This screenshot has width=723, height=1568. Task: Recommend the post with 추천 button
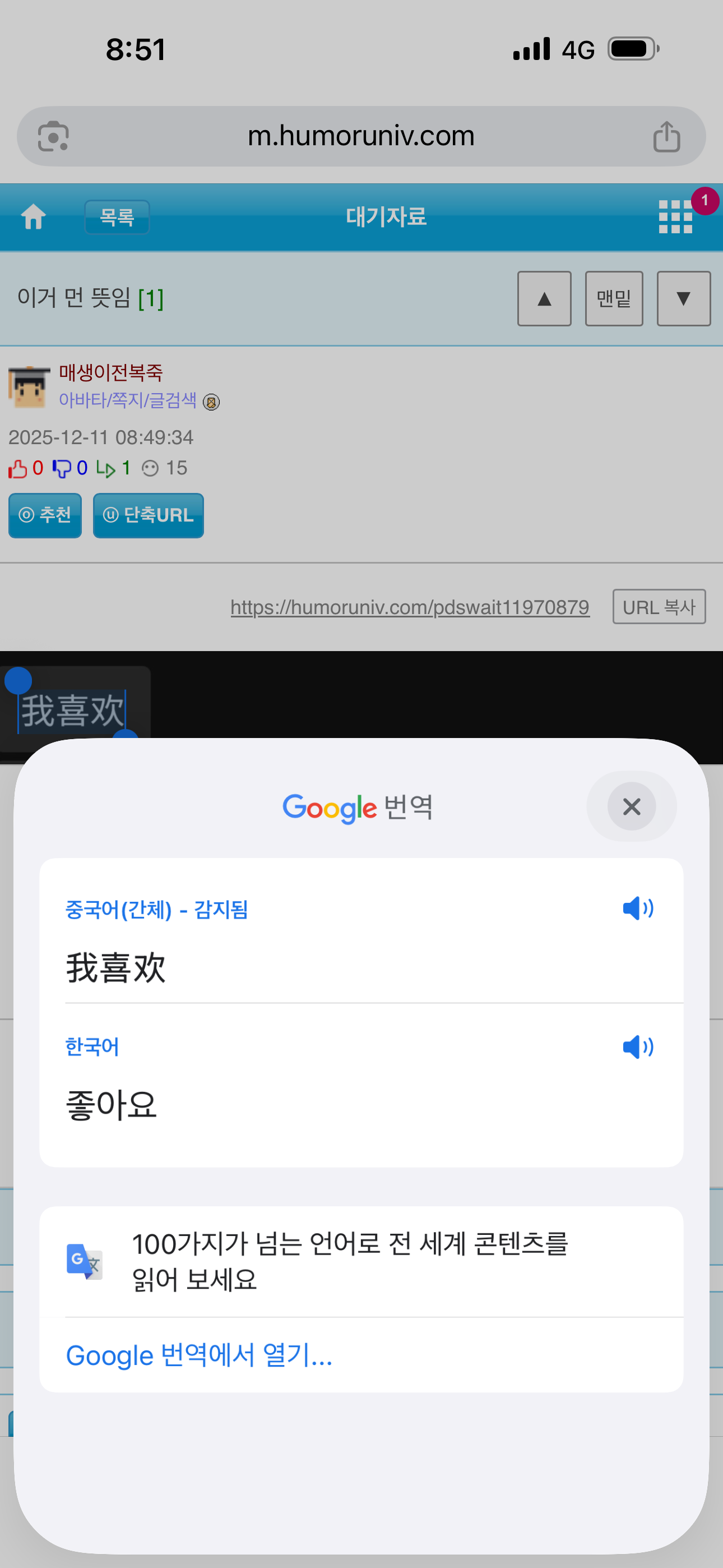(45, 515)
